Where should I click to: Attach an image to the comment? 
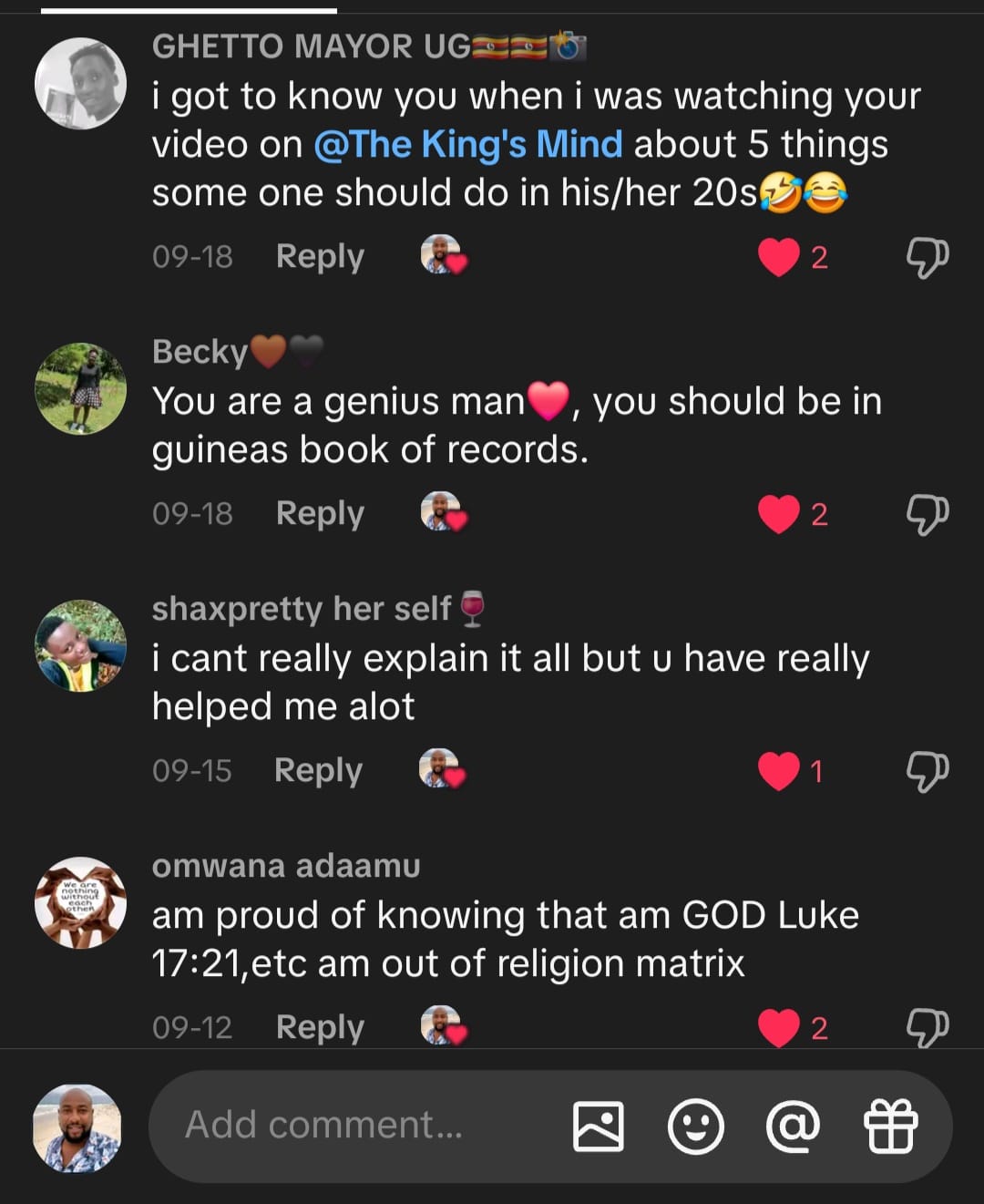point(599,1126)
